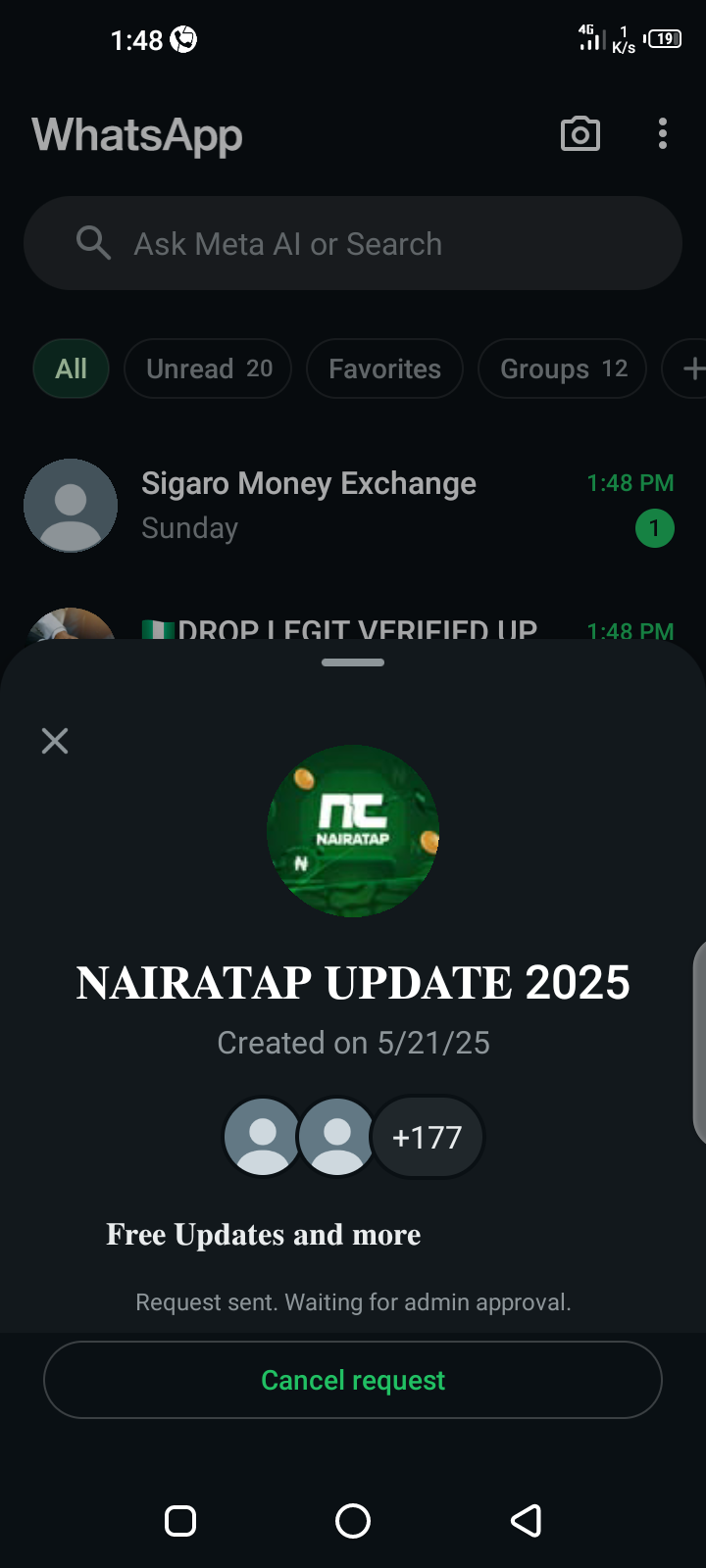Filter chats by Groups
This screenshot has width=706, height=1568.
(x=562, y=368)
